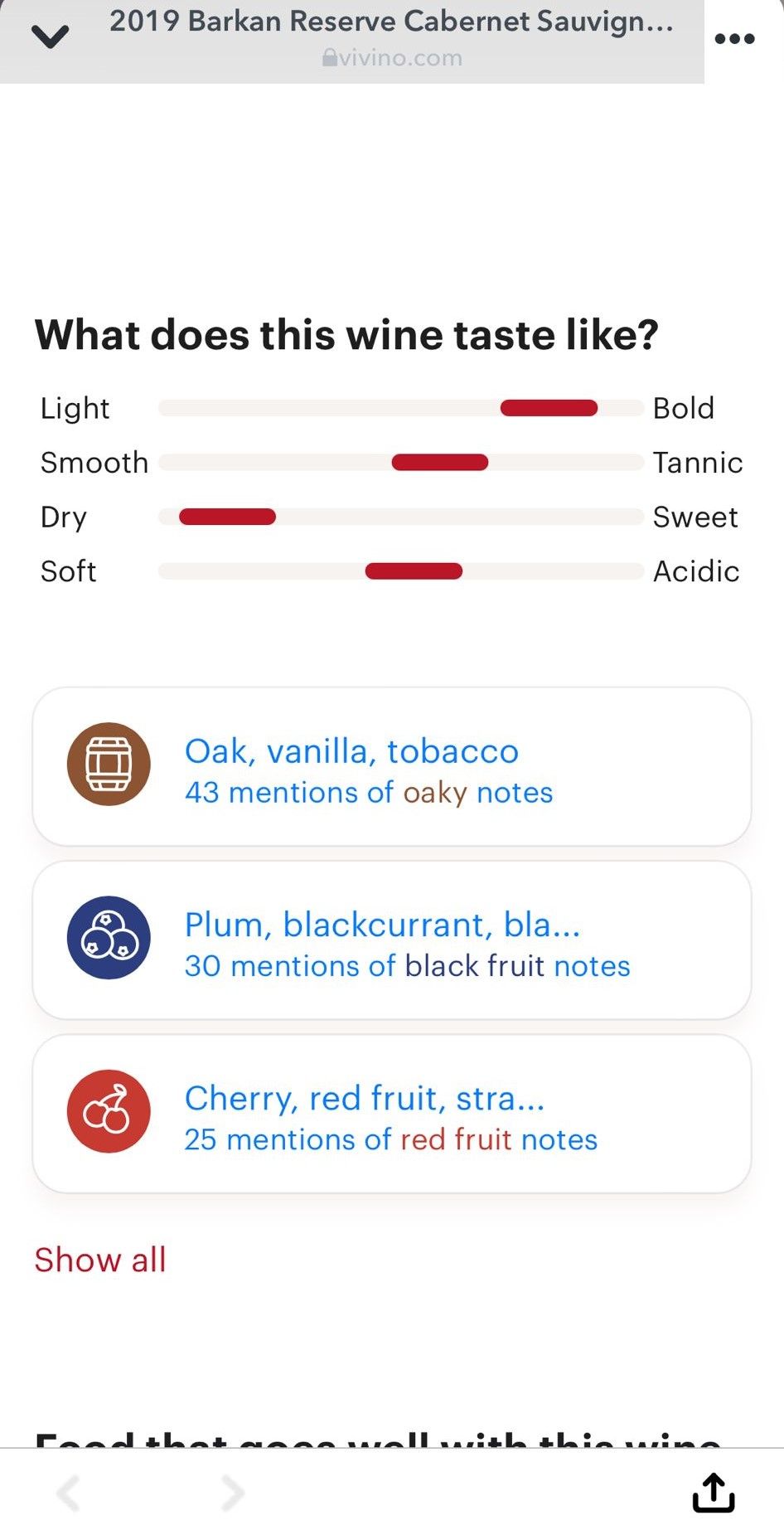The height and width of the screenshot is (1525, 784).
Task: Open the Oak, vanilla, tobacco flavor details
Action: click(x=351, y=751)
